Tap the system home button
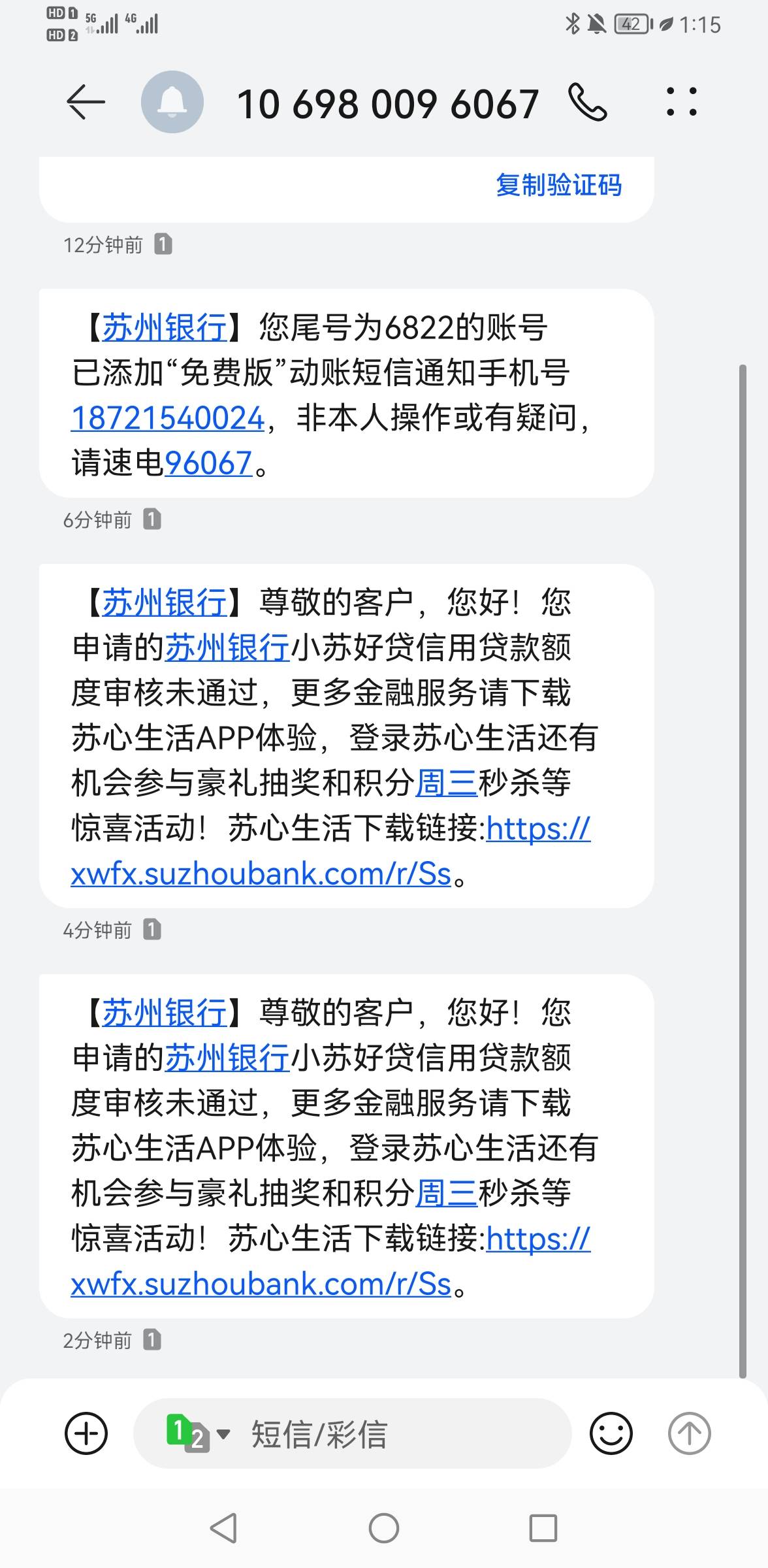 [x=384, y=1528]
